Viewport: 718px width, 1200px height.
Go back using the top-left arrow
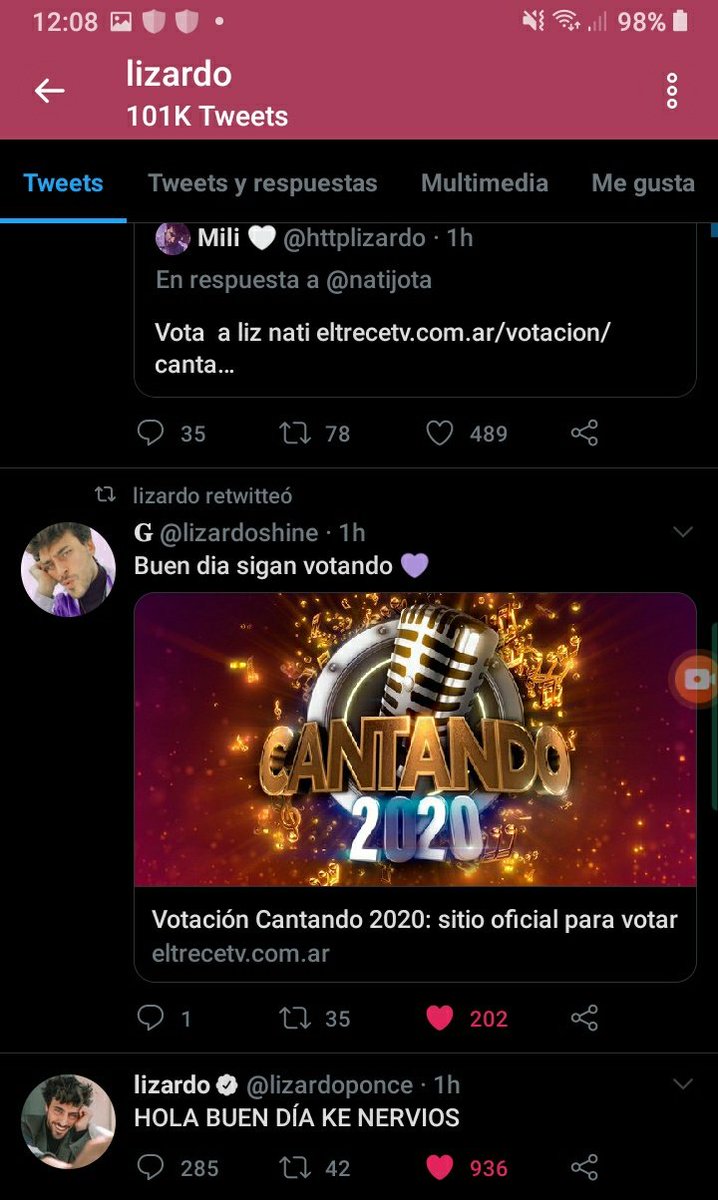point(49,92)
